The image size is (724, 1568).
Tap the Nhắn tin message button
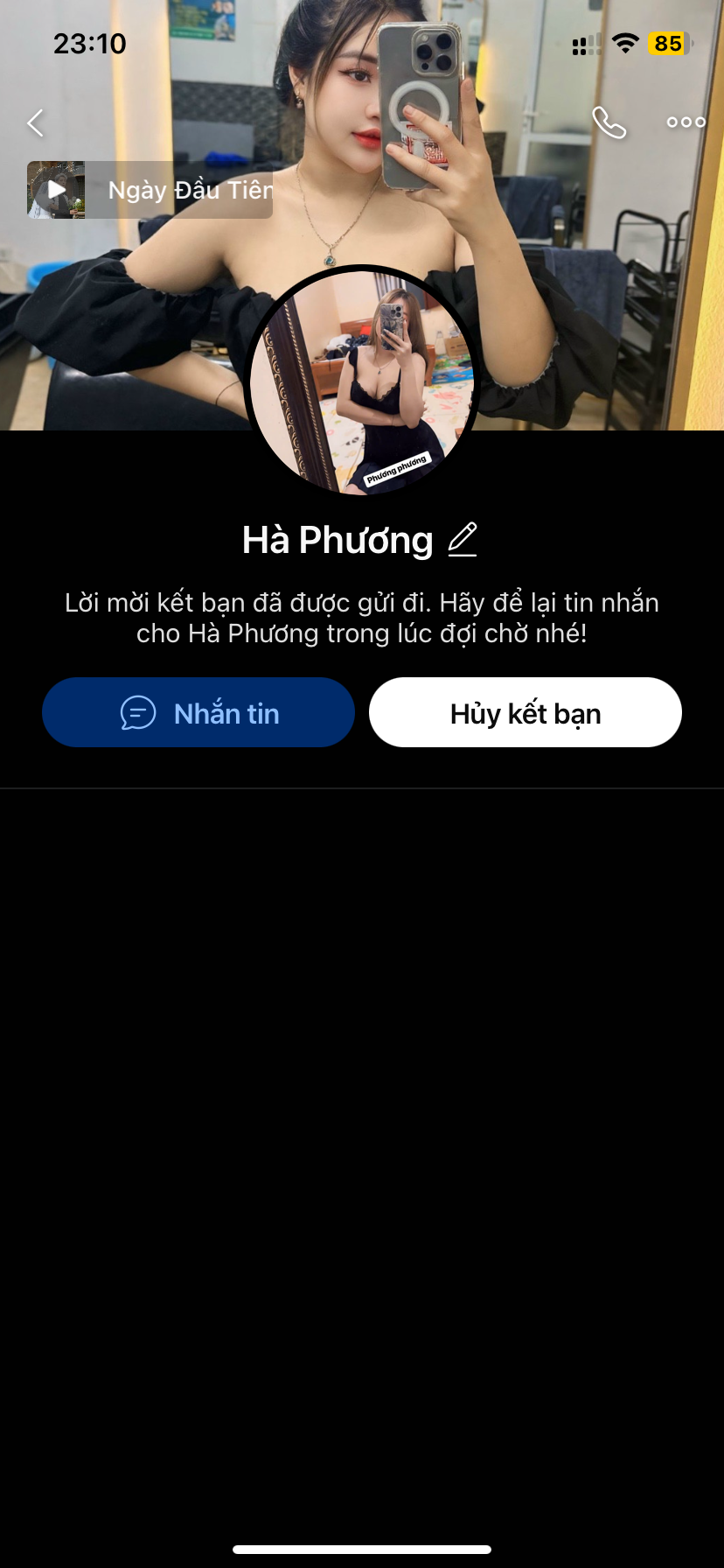(x=198, y=713)
